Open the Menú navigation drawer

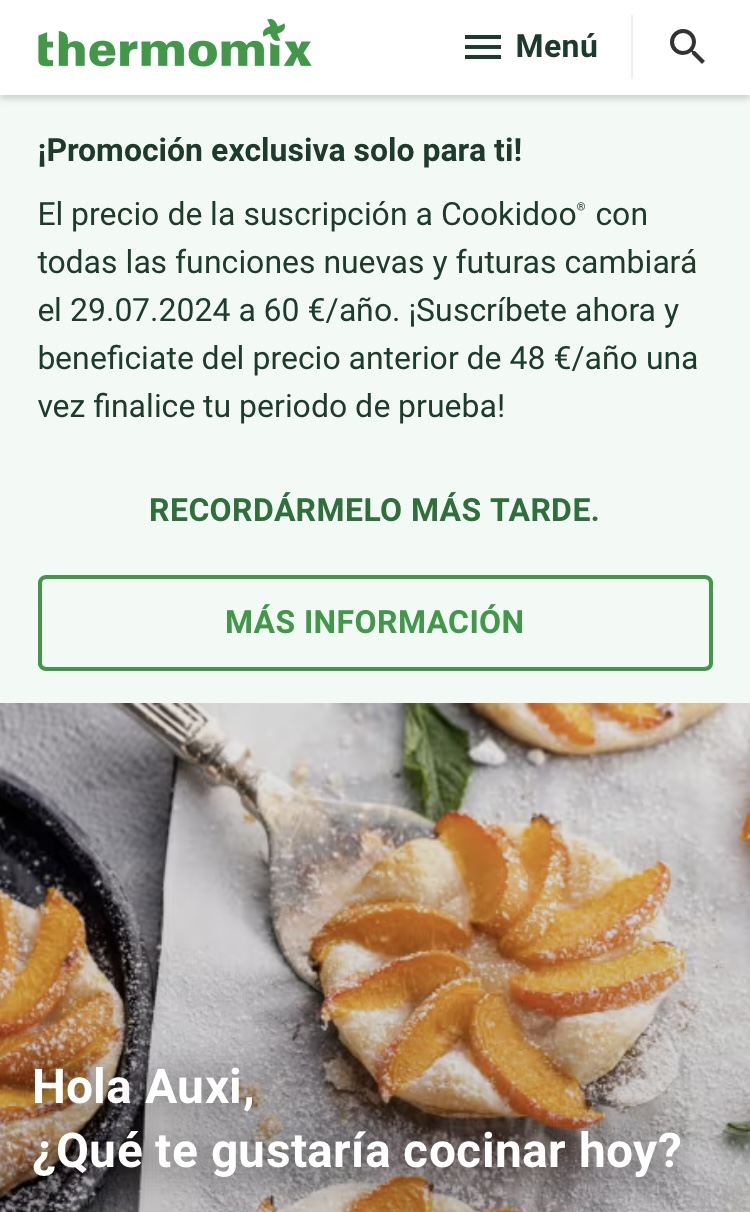532,47
